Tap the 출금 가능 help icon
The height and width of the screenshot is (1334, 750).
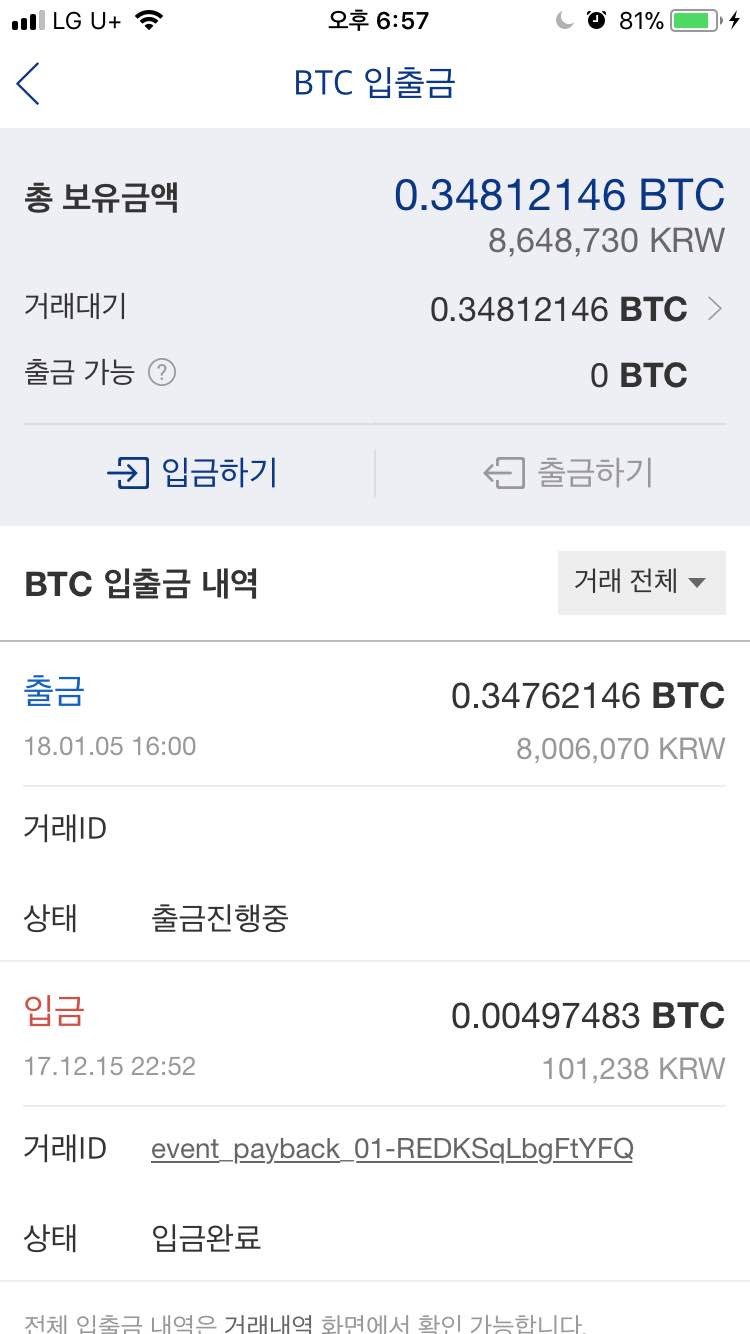(162, 373)
